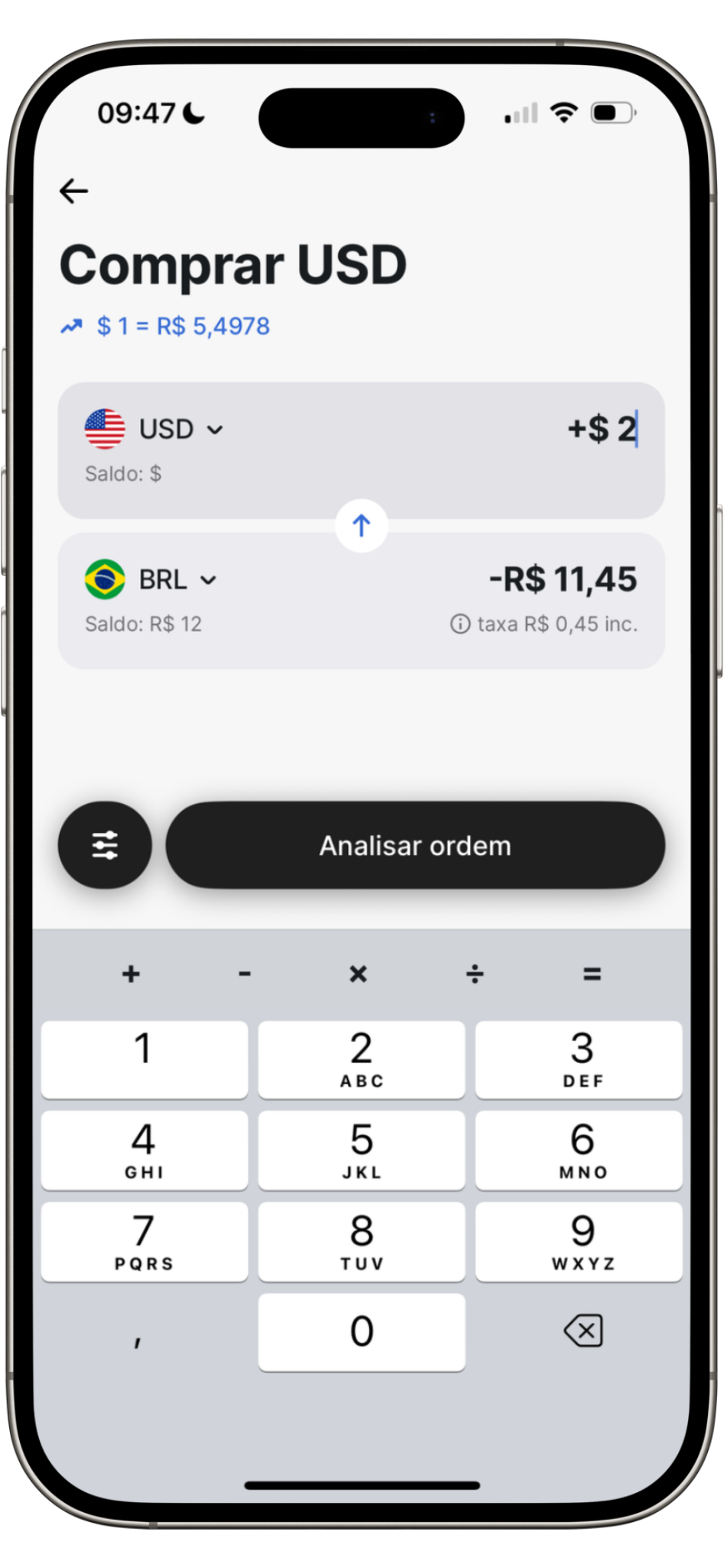Image resolution: width=724 pixels, height=1568 pixels.
Task: Tap the USD amount input field
Action: click(x=602, y=429)
